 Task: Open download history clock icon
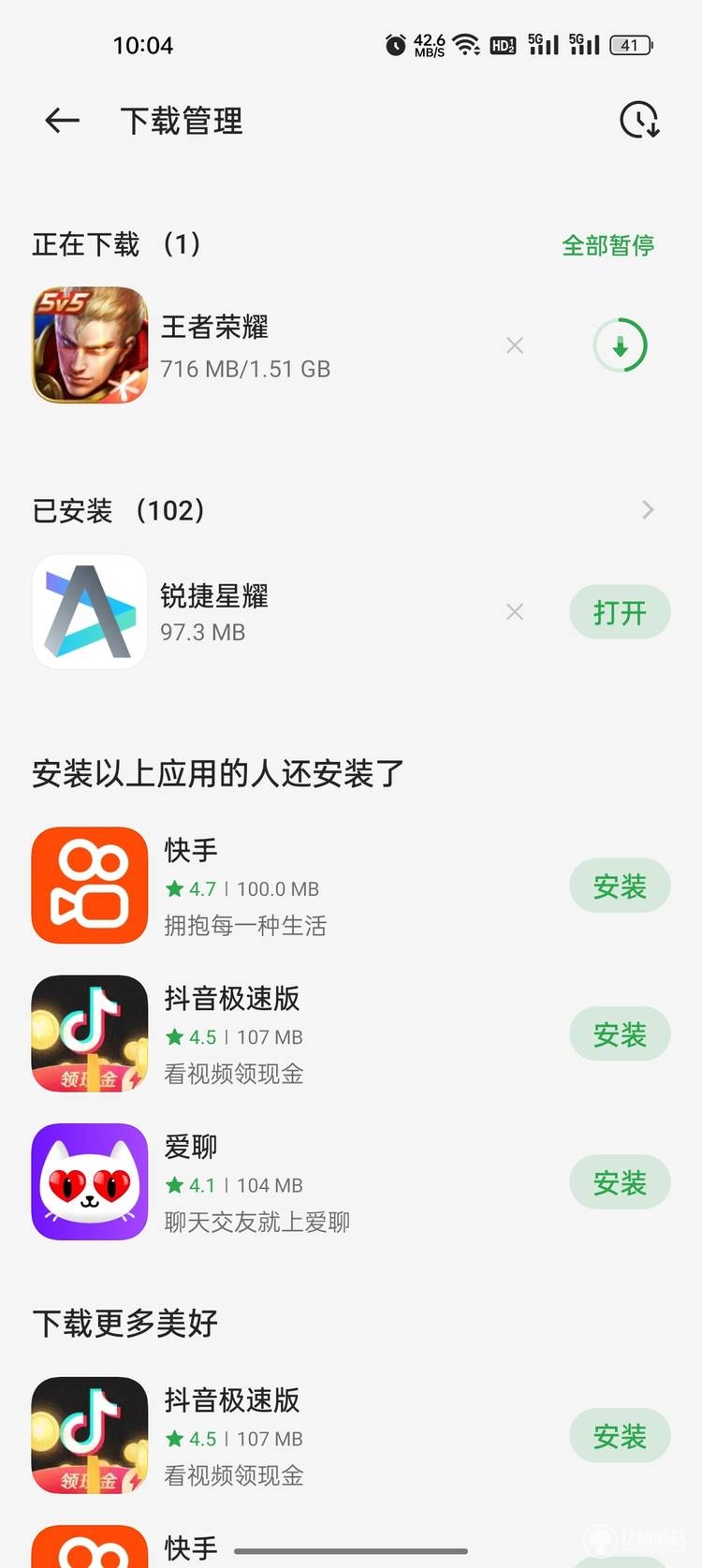tap(639, 121)
